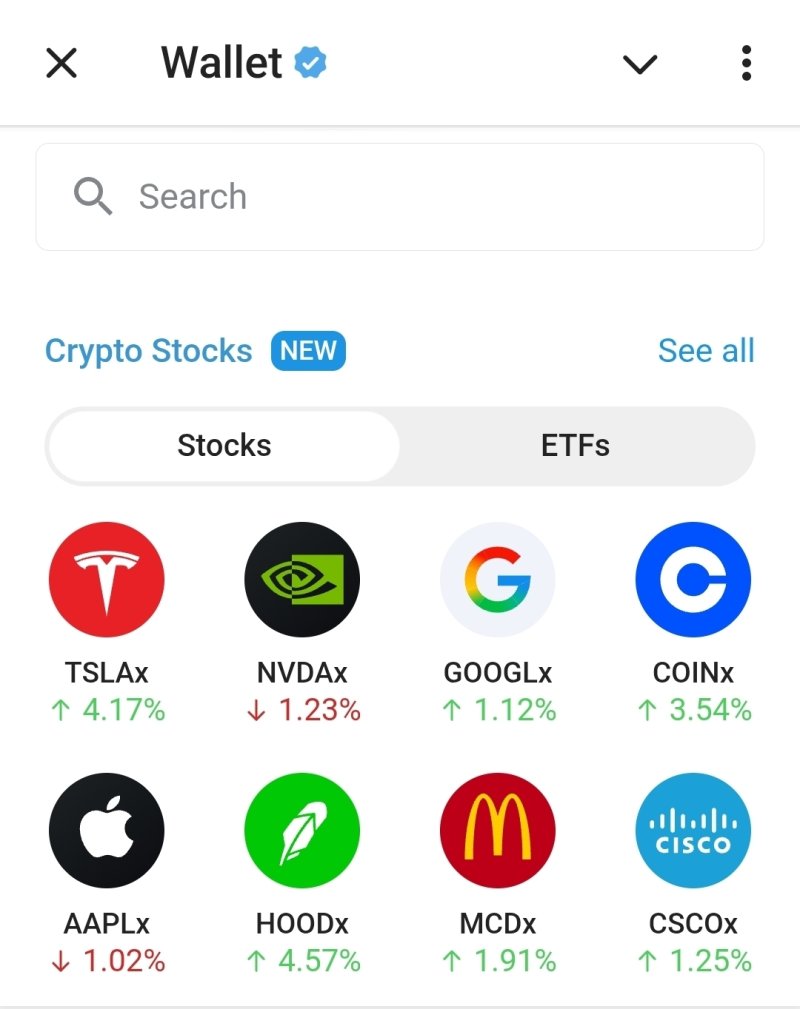Expand the Wallet dropdown chevron
The image size is (800, 1009).
point(639,64)
